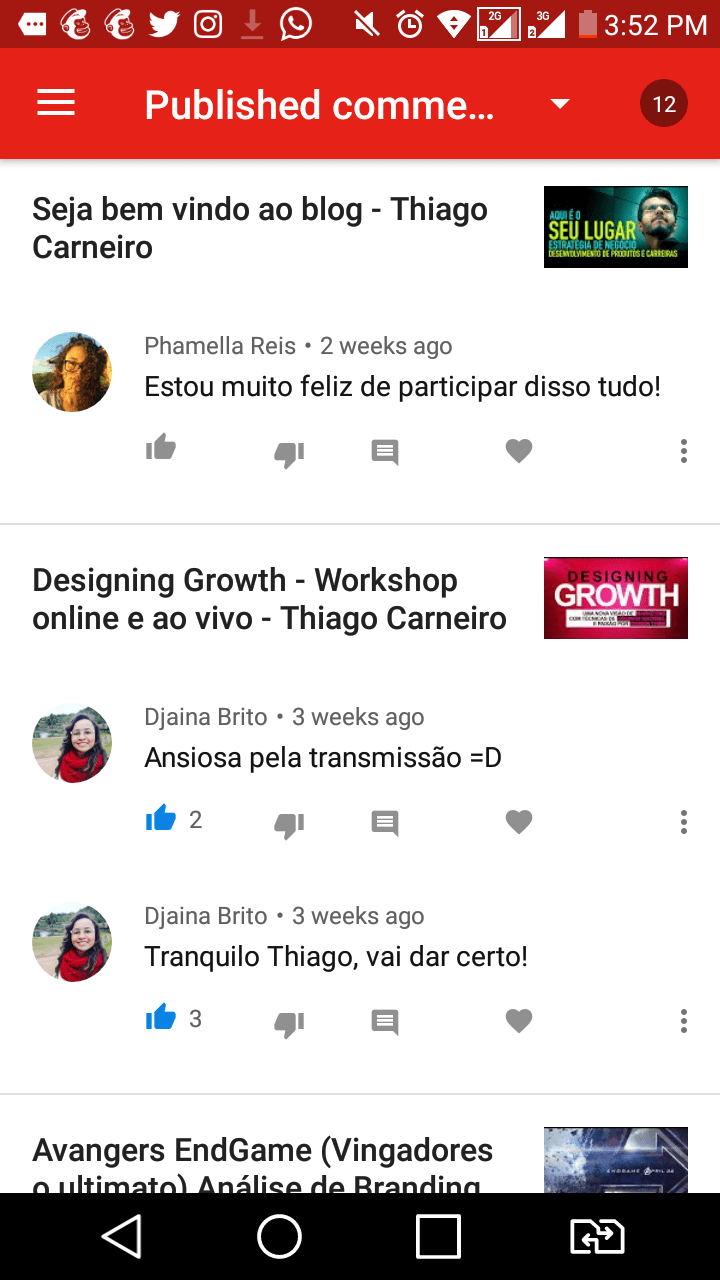Go back using the system back button
The width and height of the screenshot is (720, 1280).
click(x=122, y=1237)
